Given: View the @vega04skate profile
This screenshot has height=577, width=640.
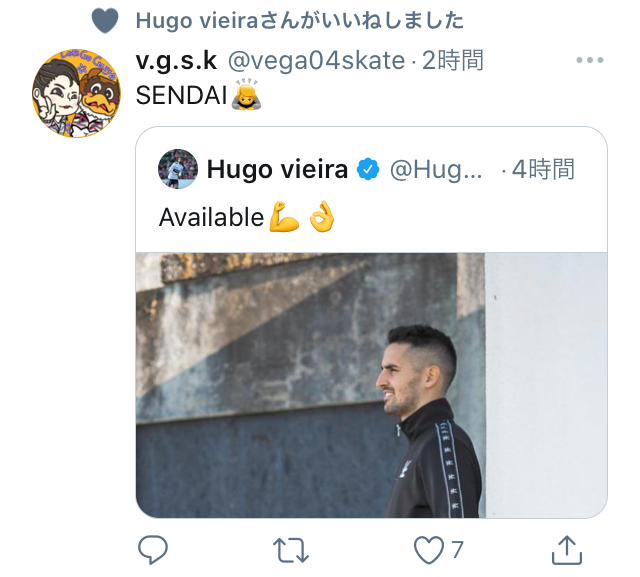Looking at the screenshot, I should [x=316, y=61].
